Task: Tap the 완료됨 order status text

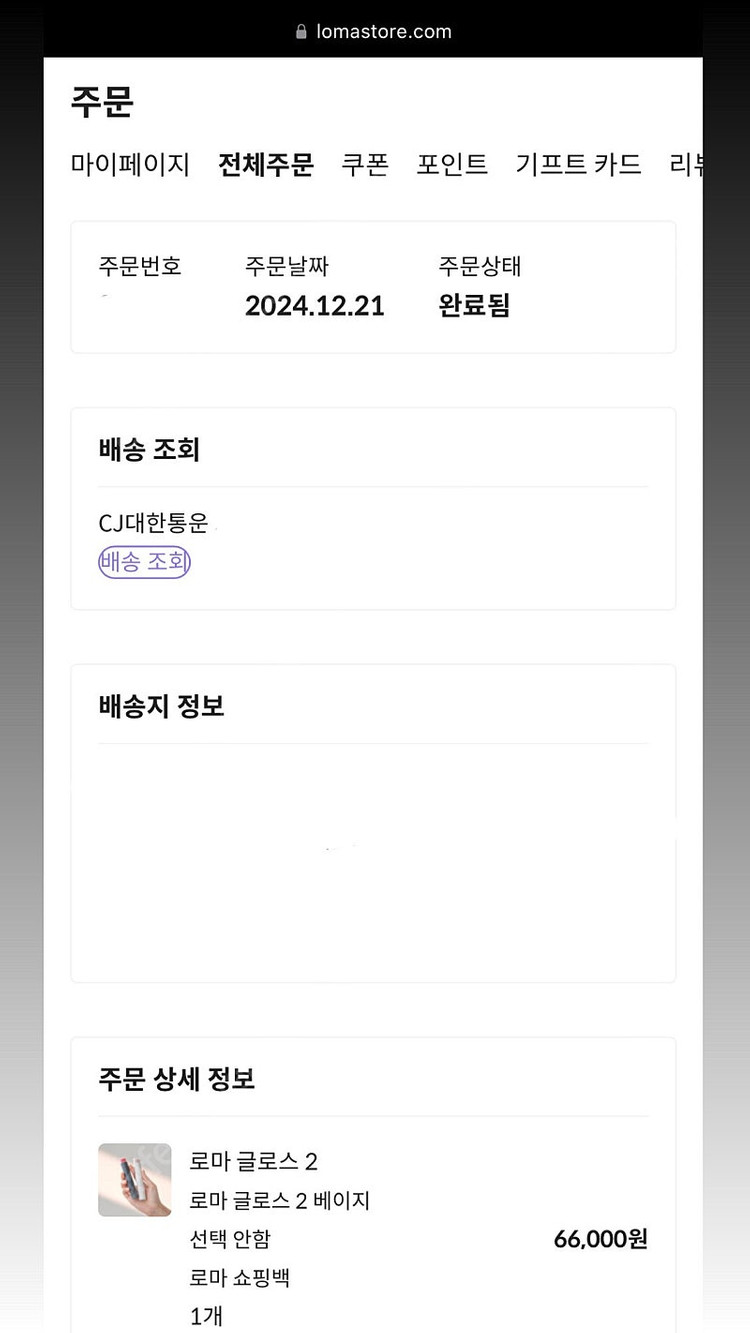Action: tap(473, 306)
